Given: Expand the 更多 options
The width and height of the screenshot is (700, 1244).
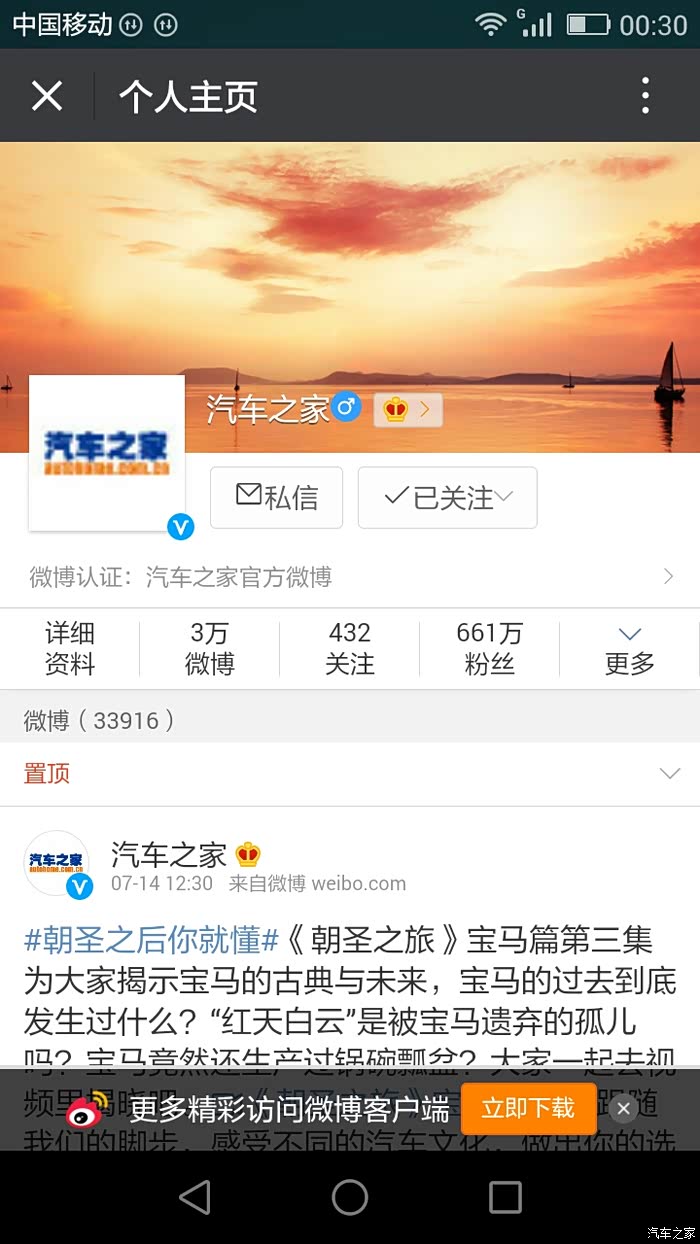Looking at the screenshot, I should (x=630, y=648).
